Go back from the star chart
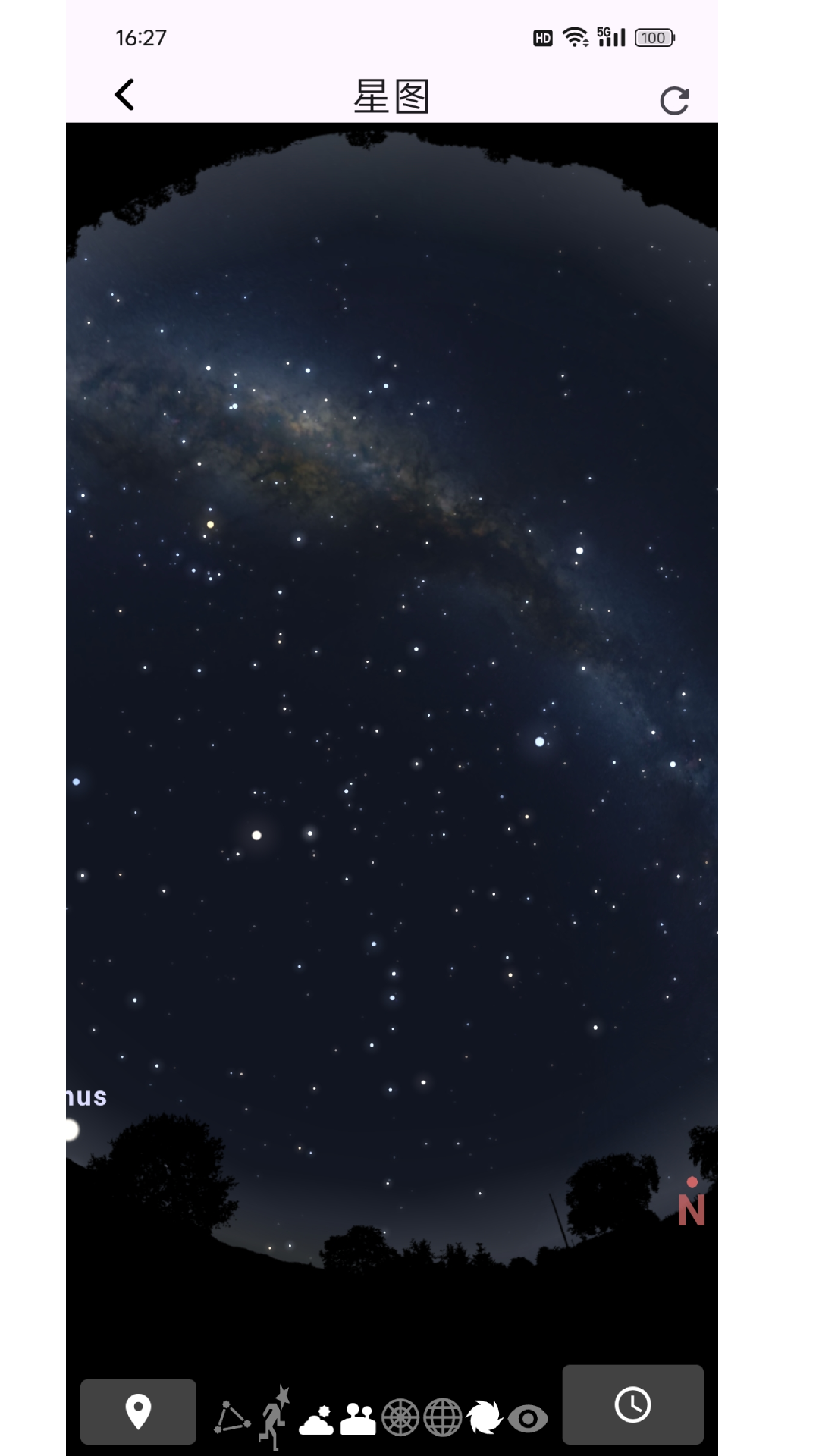This screenshot has height=1456, width=819. click(x=125, y=95)
